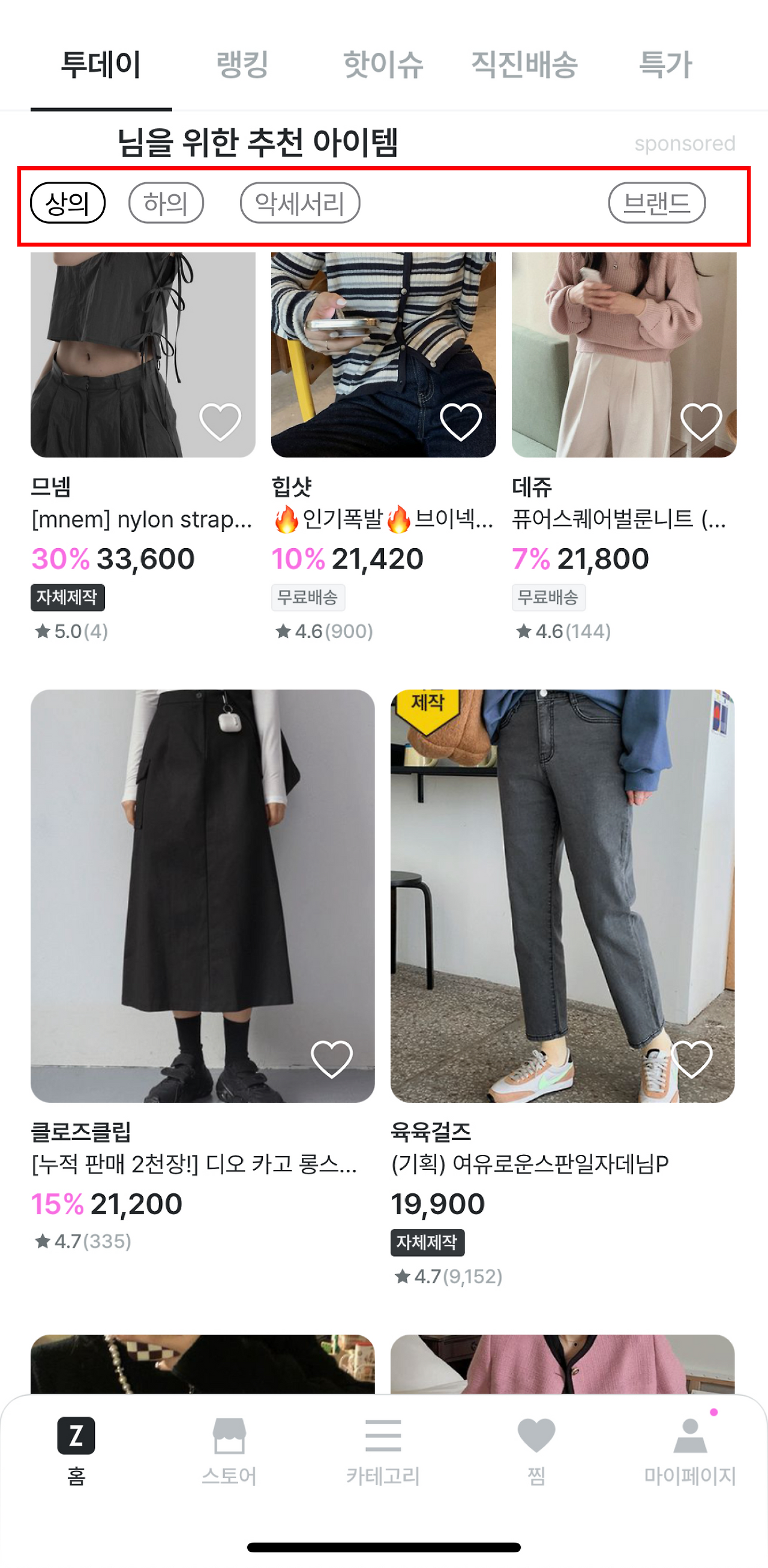Save the 클로즈클립 skirt with the heart

pyautogui.click(x=331, y=1059)
